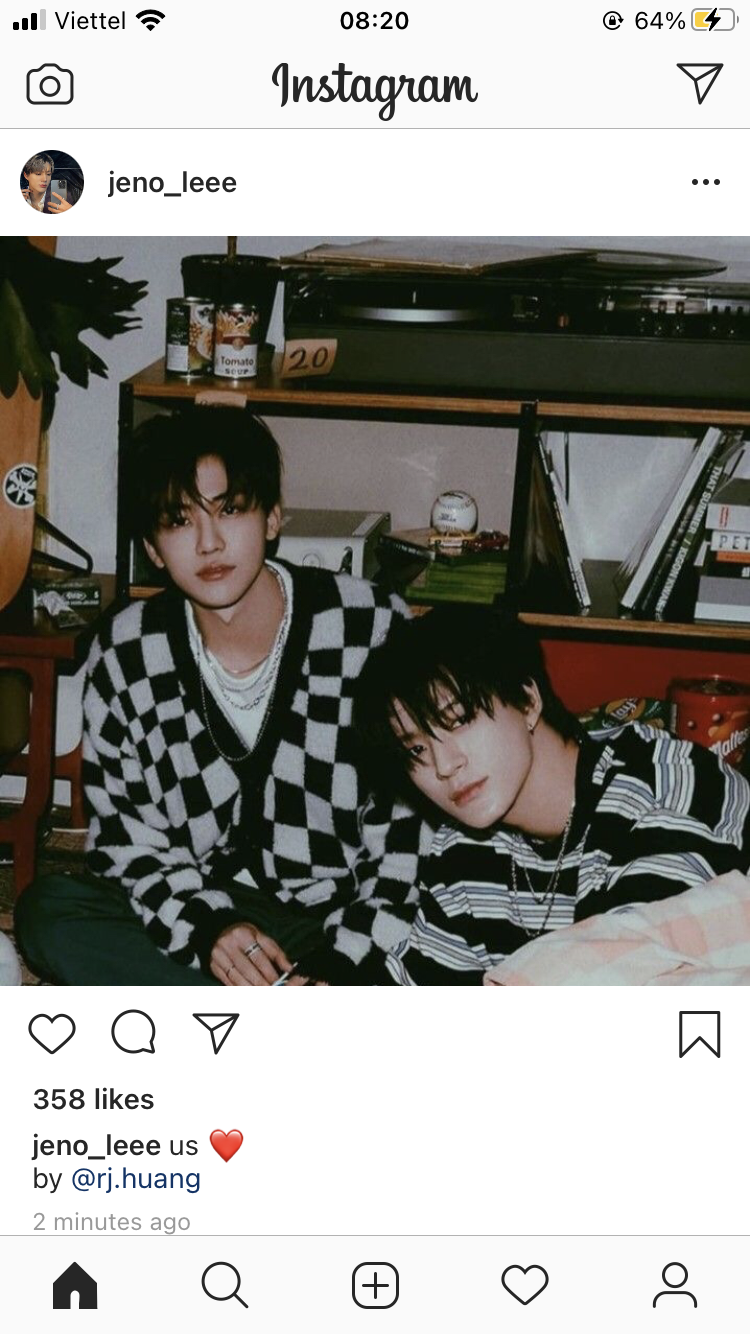This screenshot has height=1334, width=750.
Task: Open the camera icon in top bar
Action: (50, 85)
